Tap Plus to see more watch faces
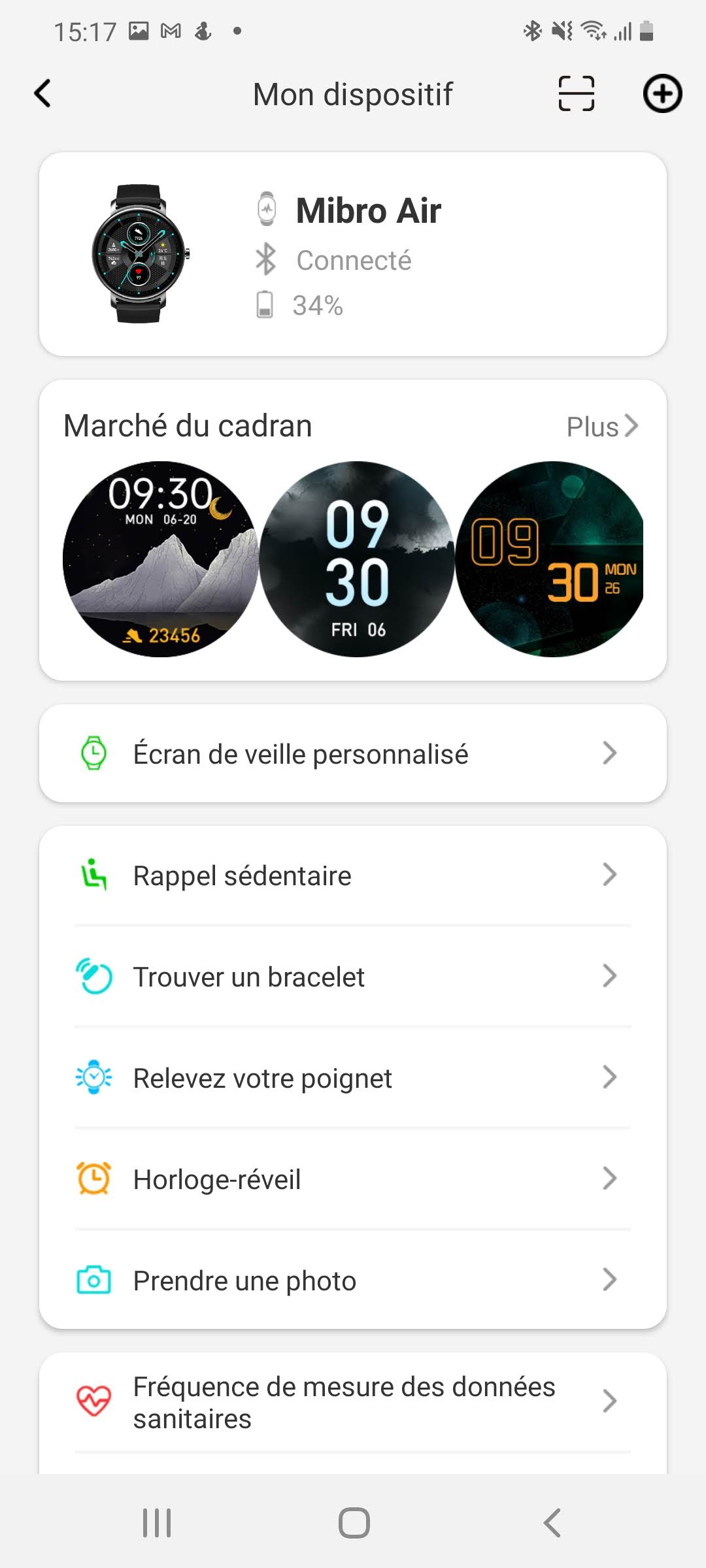 pyautogui.click(x=601, y=427)
